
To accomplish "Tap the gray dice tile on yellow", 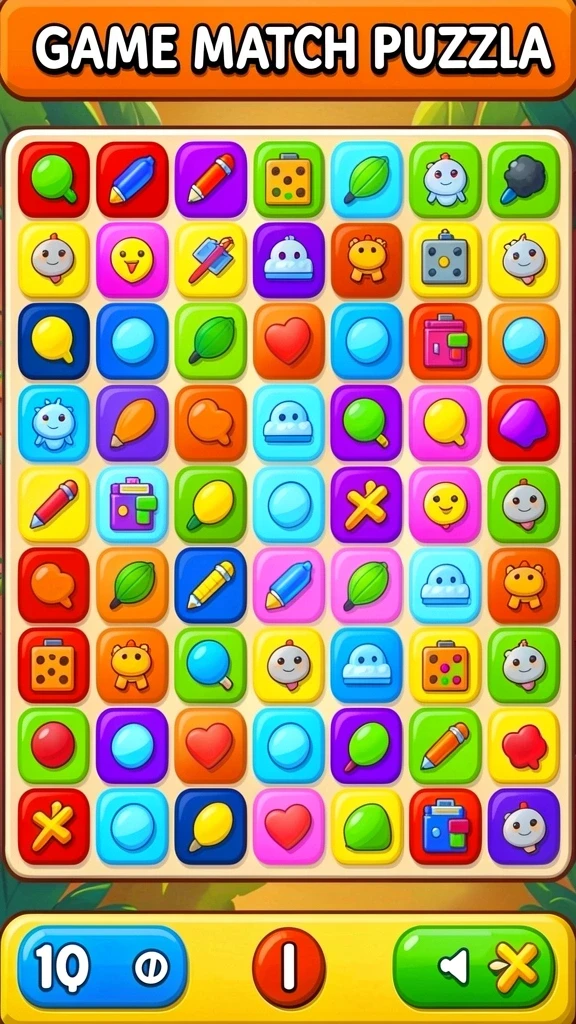I will (445, 261).
